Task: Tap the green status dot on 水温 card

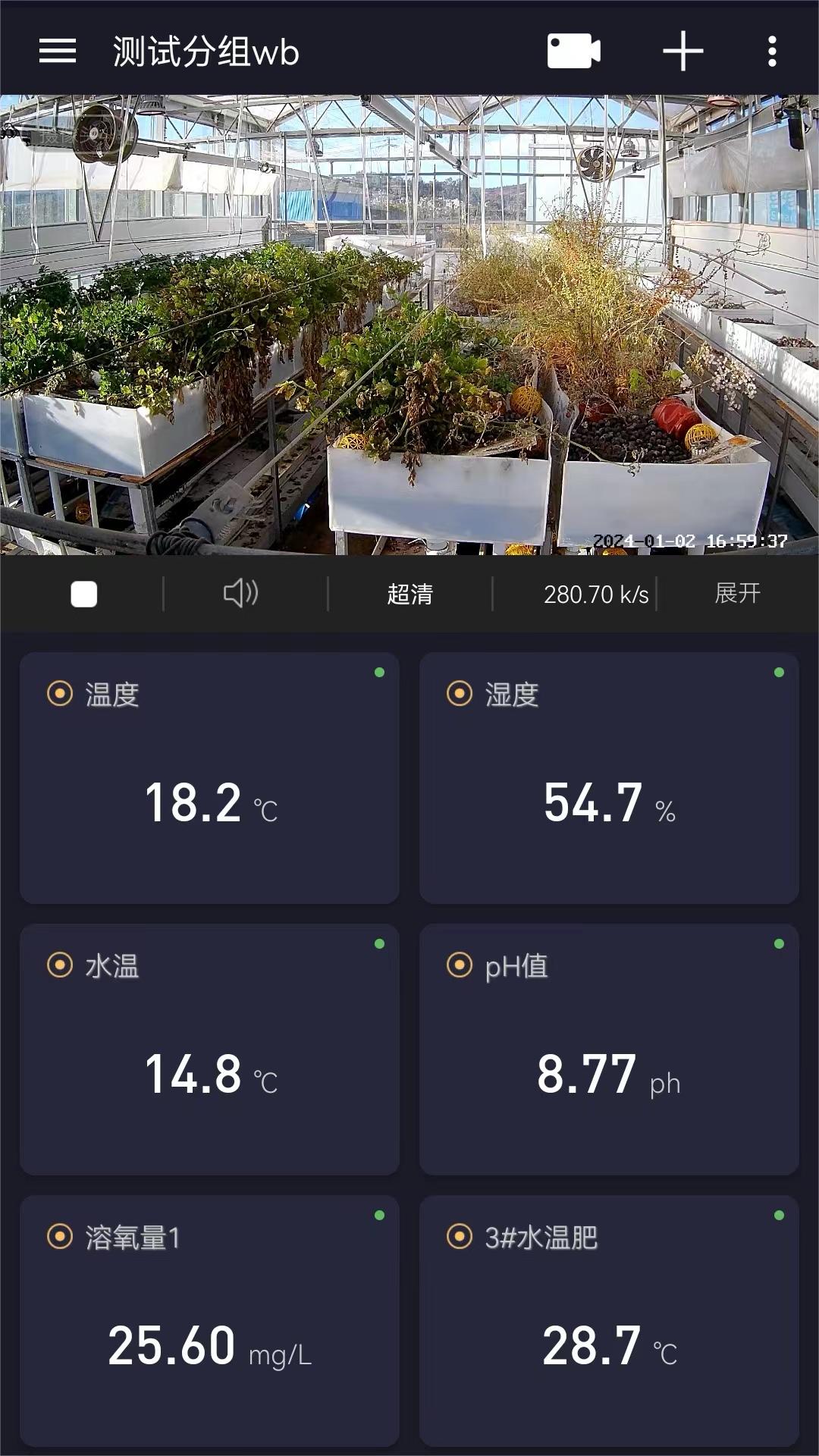Action: click(x=381, y=943)
